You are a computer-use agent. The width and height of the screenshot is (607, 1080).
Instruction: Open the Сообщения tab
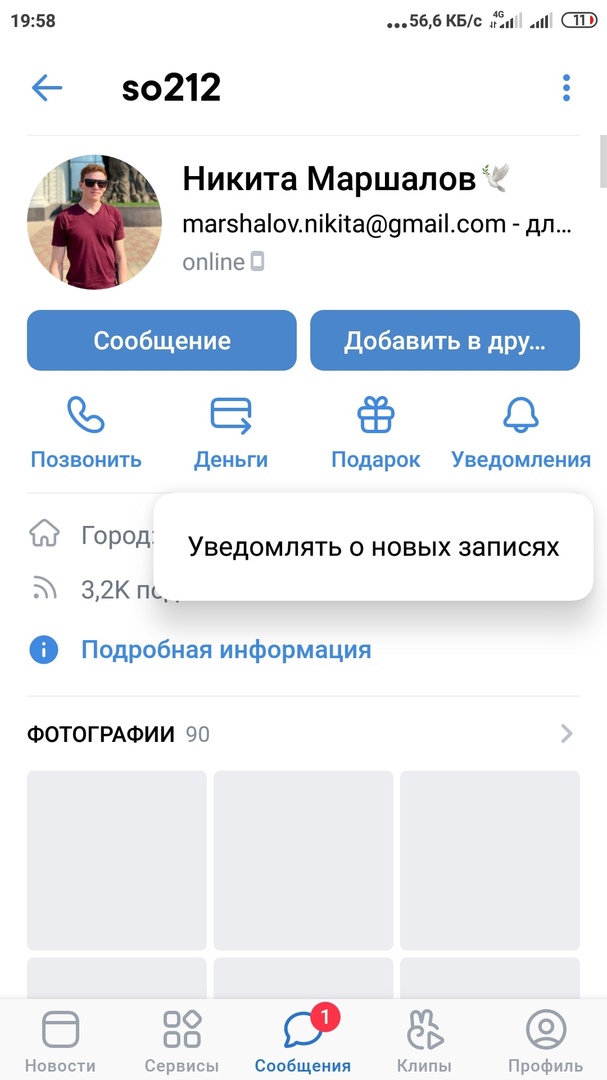(303, 1040)
